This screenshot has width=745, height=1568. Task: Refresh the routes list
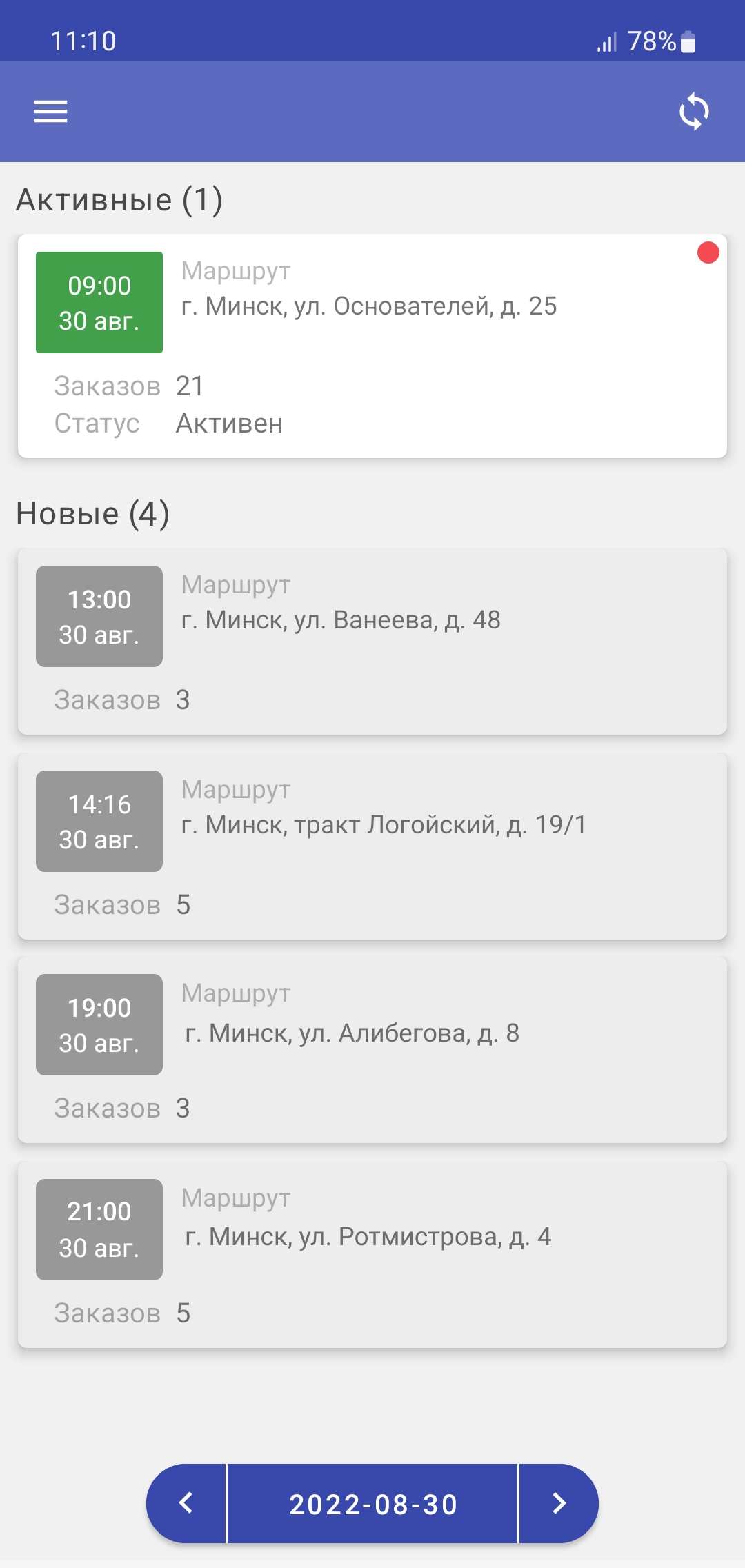693,112
